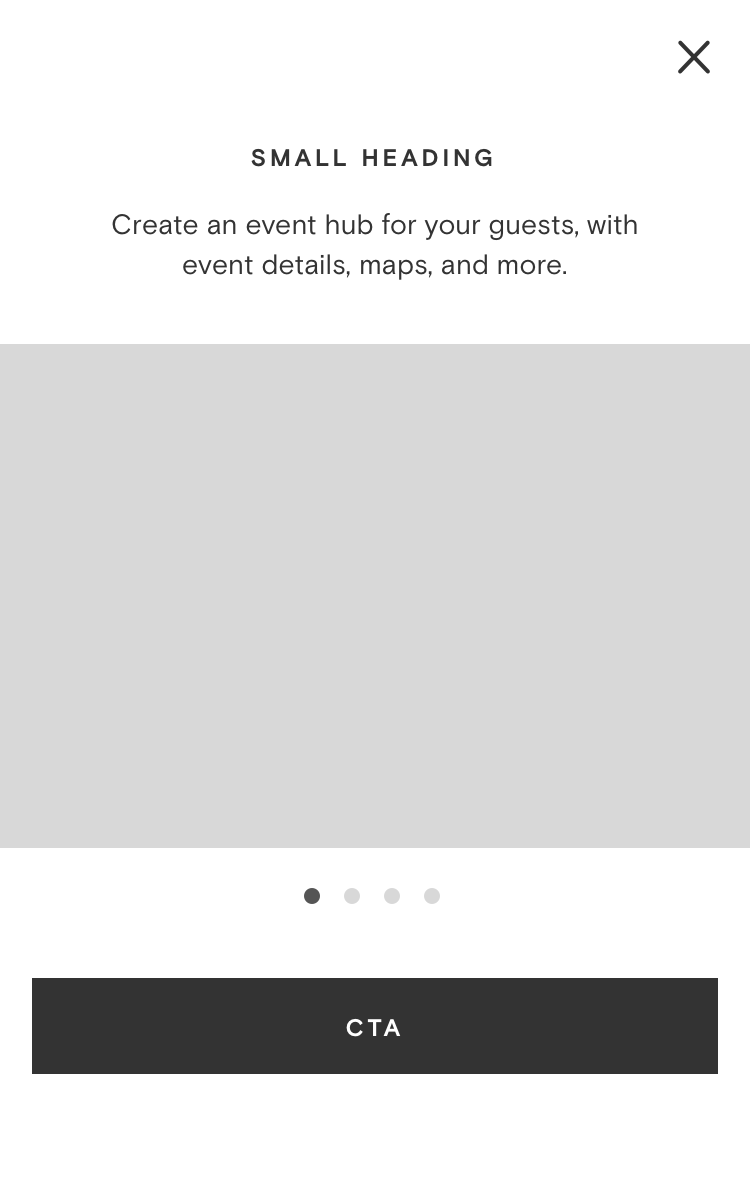This screenshot has width=750, height=1204.
Task: Jump to the third carousel page dot
Action: 392,896
